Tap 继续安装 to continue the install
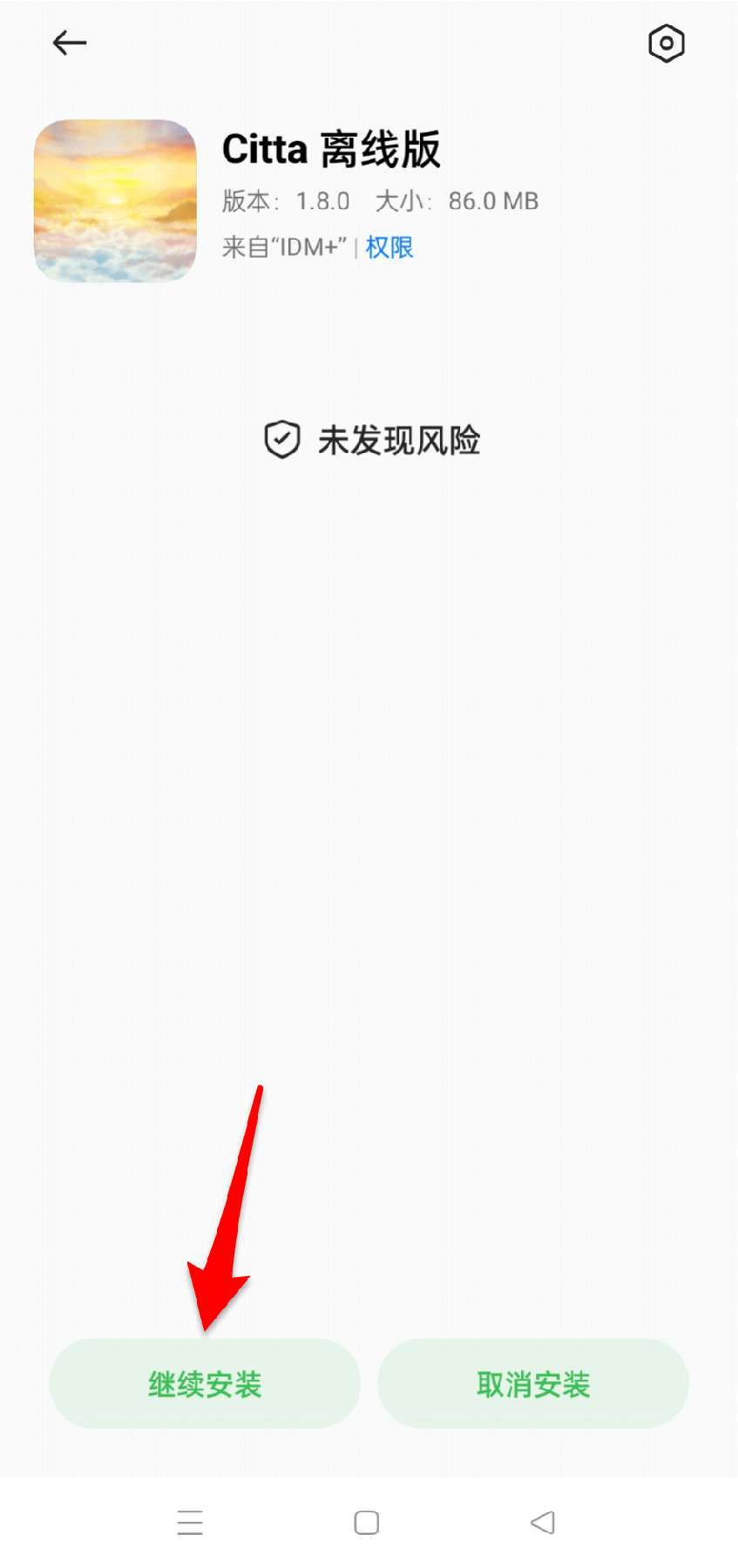 point(205,1384)
